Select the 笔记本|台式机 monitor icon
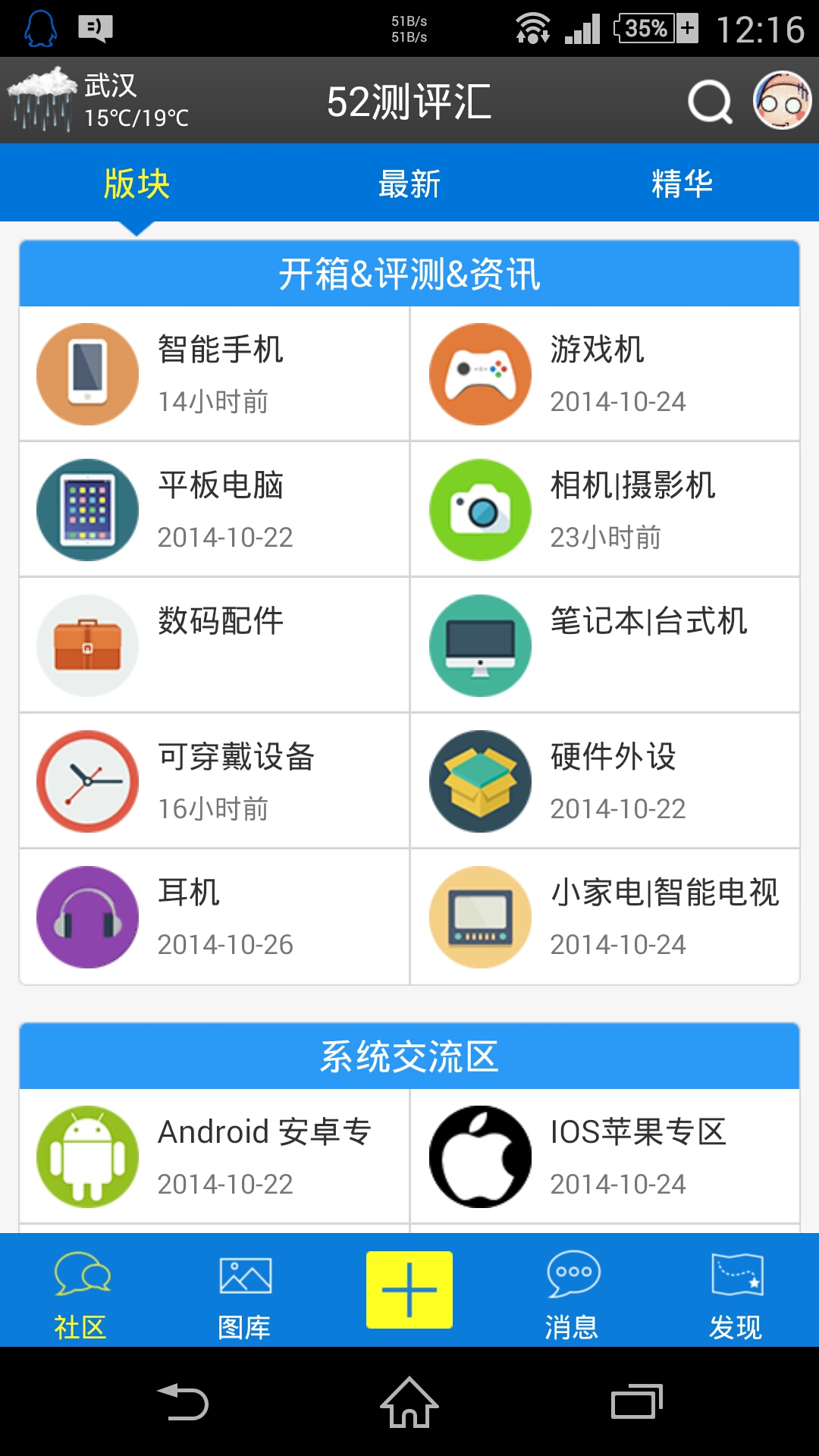 [480, 645]
